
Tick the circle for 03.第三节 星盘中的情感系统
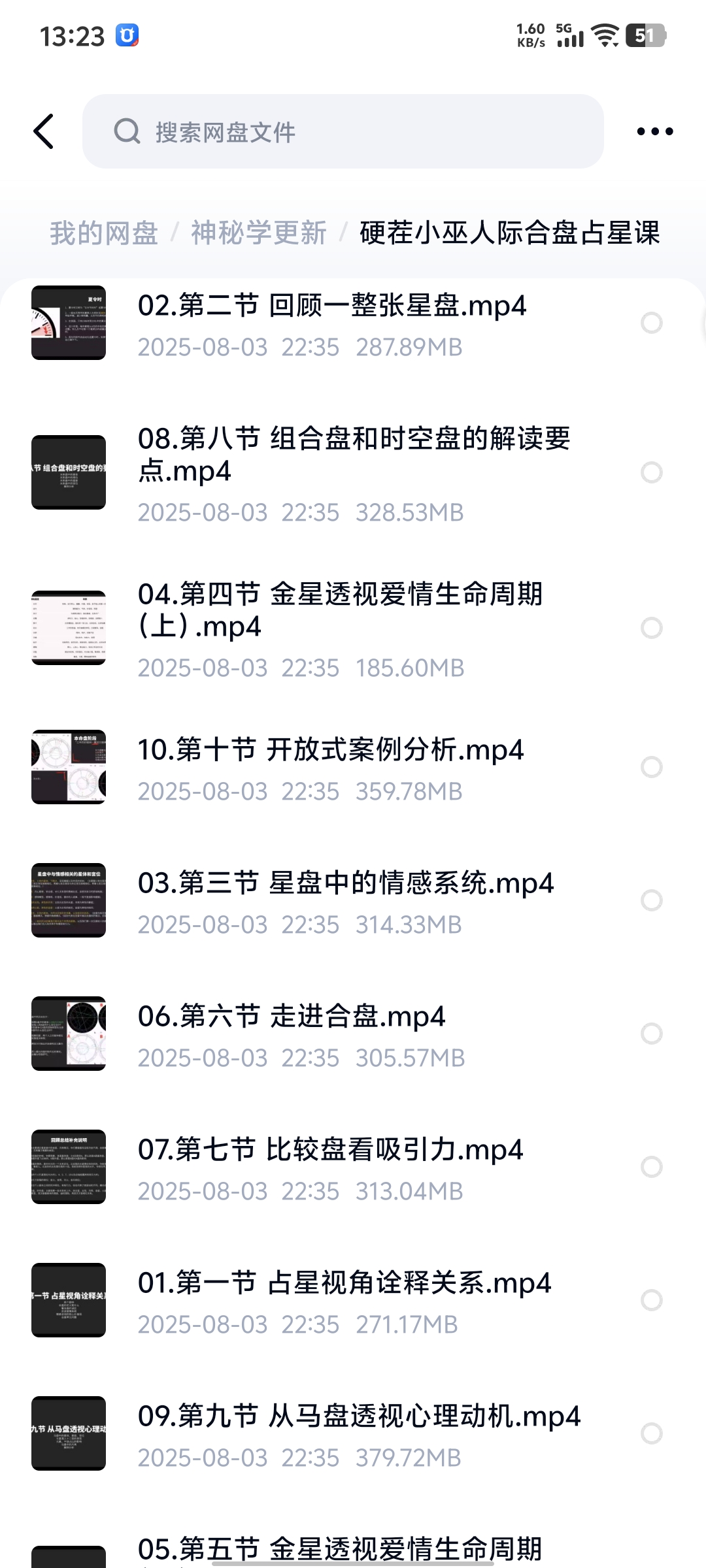[x=651, y=900]
